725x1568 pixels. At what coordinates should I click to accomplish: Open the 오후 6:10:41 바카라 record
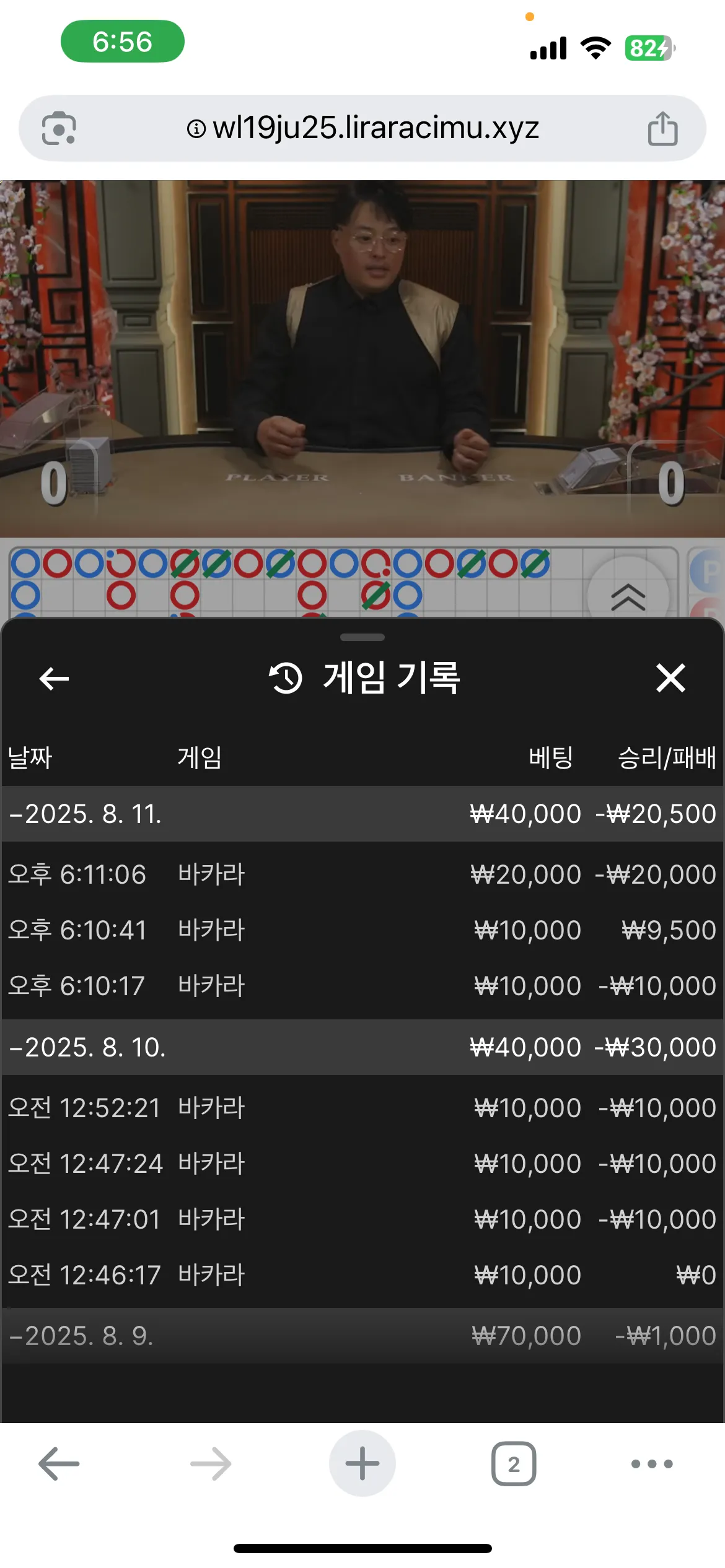362,930
